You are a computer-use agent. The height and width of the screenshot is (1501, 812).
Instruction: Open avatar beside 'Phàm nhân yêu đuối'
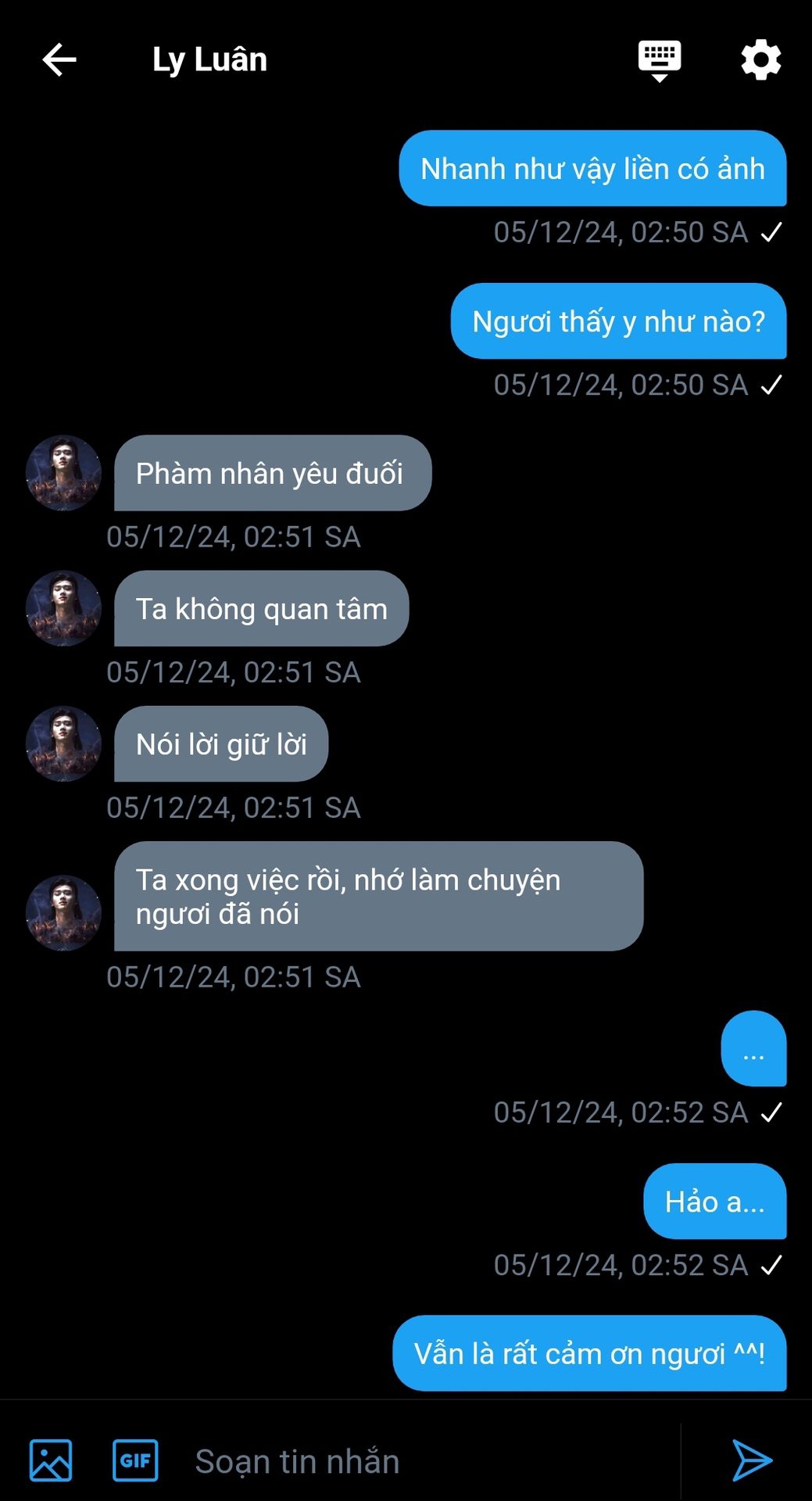tap(63, 474)
